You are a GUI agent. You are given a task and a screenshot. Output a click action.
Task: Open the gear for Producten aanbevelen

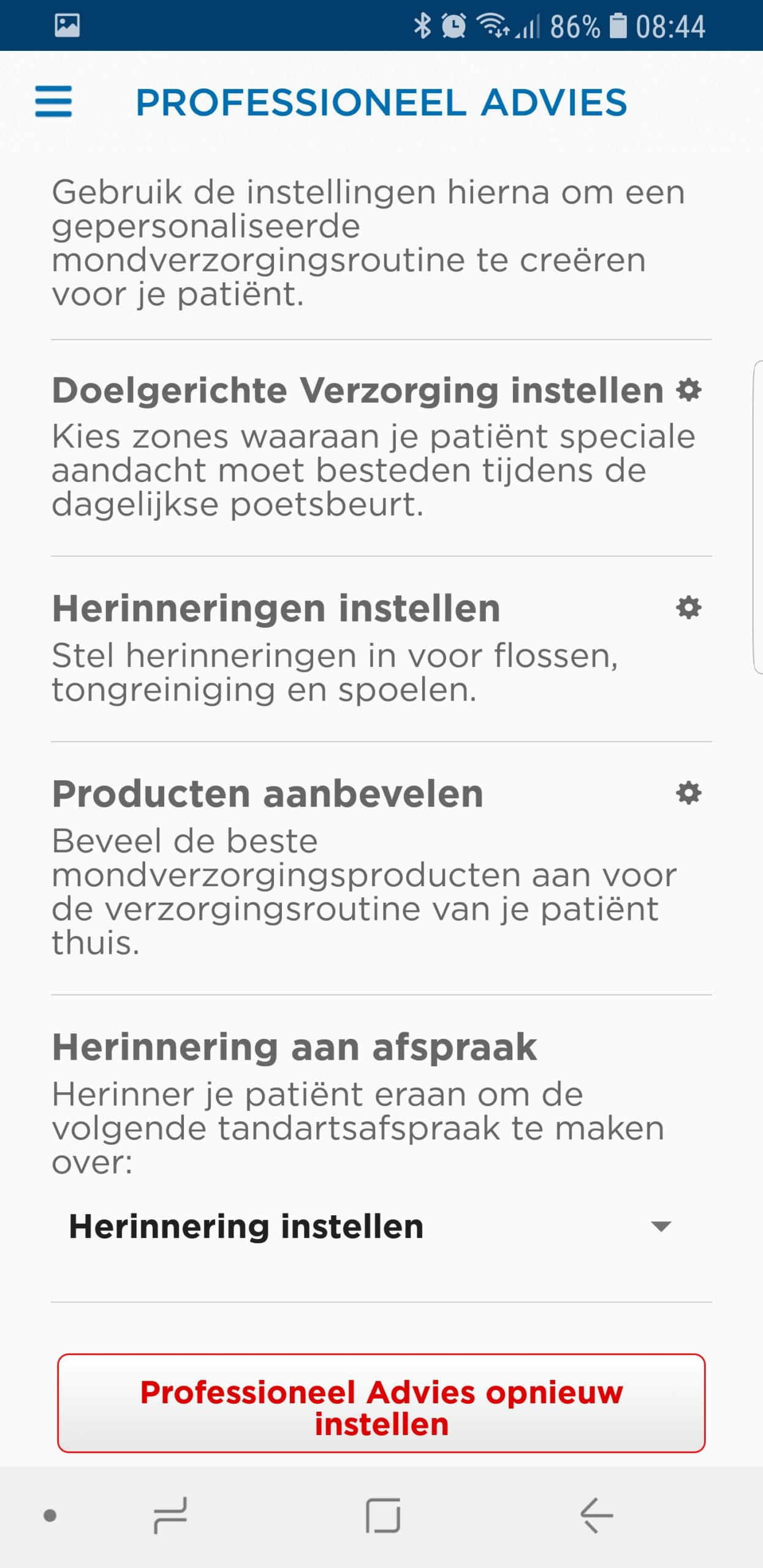688,793
